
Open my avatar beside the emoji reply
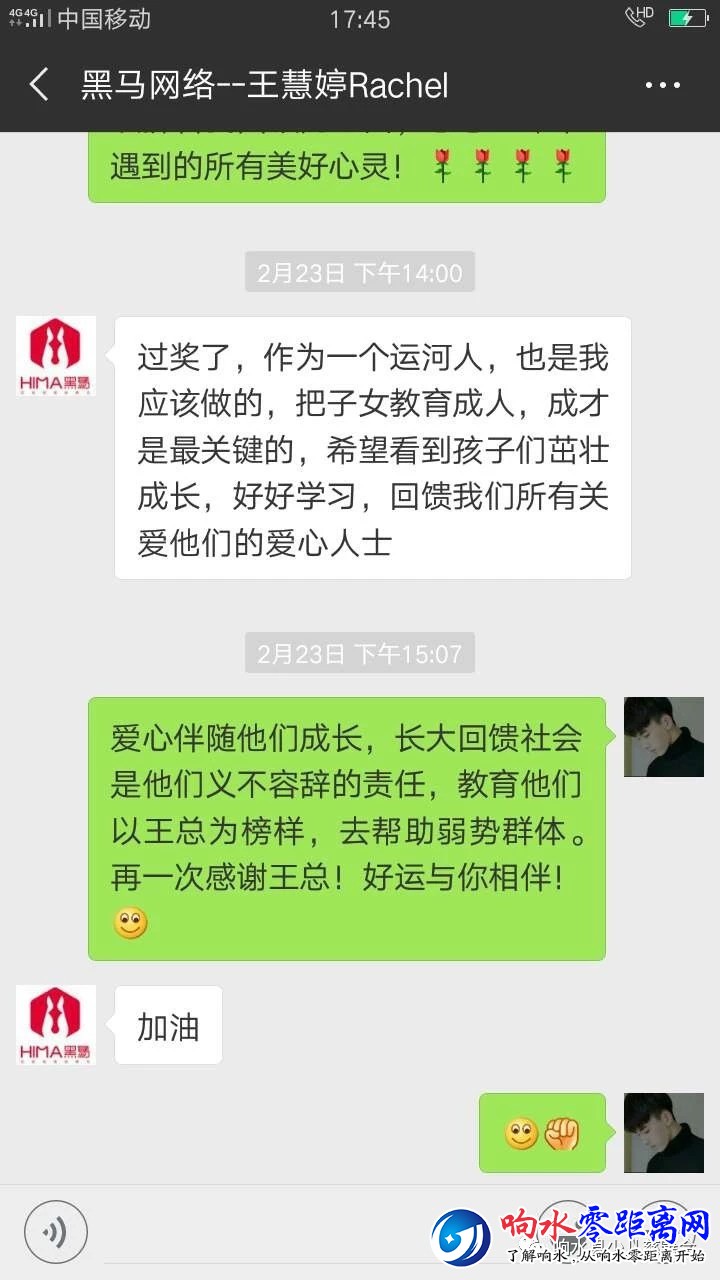pos(663,1133)
